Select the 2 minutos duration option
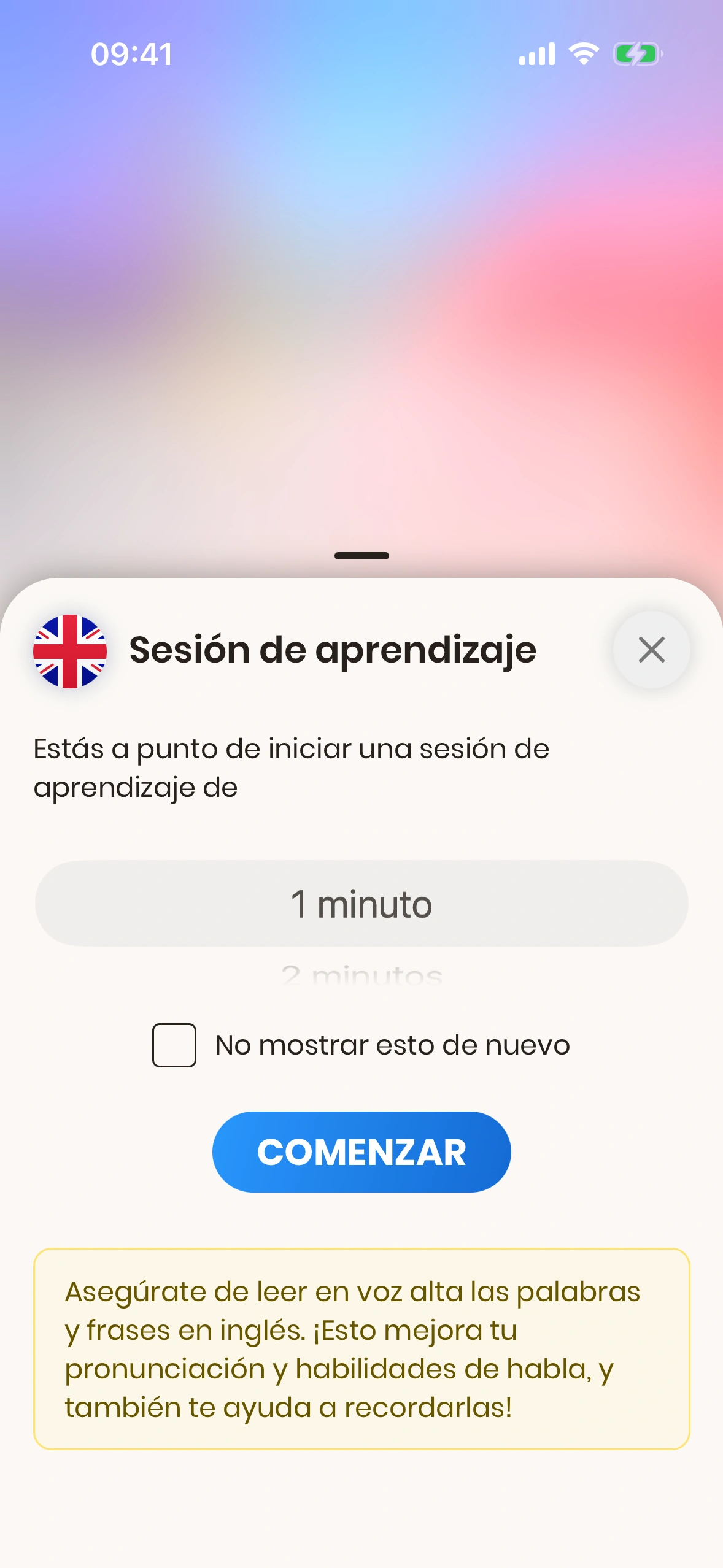The height and width of the screenshot is (1568, 723). [361, 975]
